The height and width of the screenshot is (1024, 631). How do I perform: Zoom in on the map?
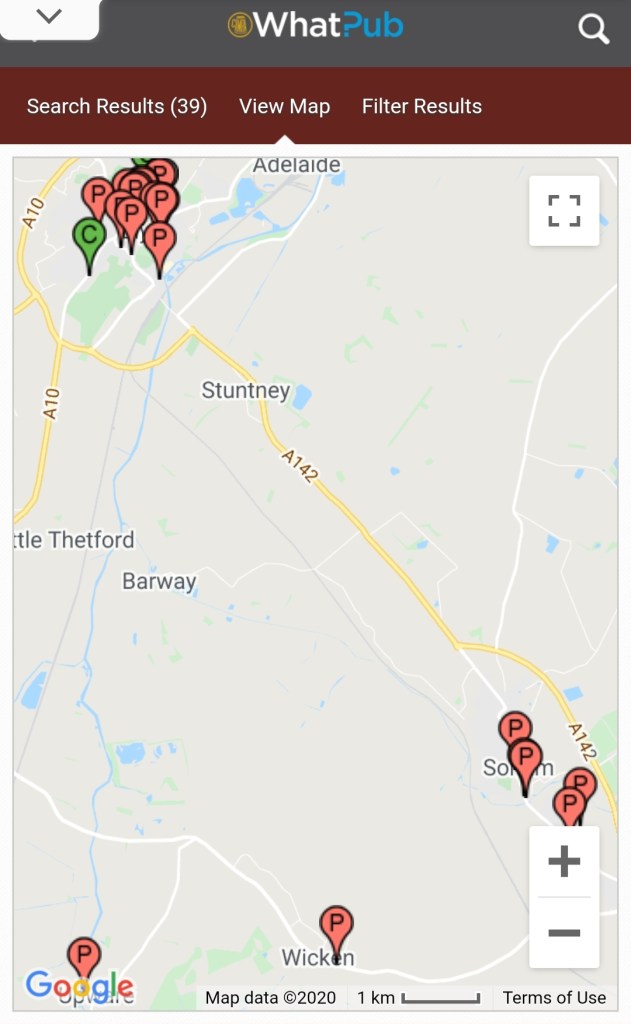pyautogui.click(x=564, y=861)
